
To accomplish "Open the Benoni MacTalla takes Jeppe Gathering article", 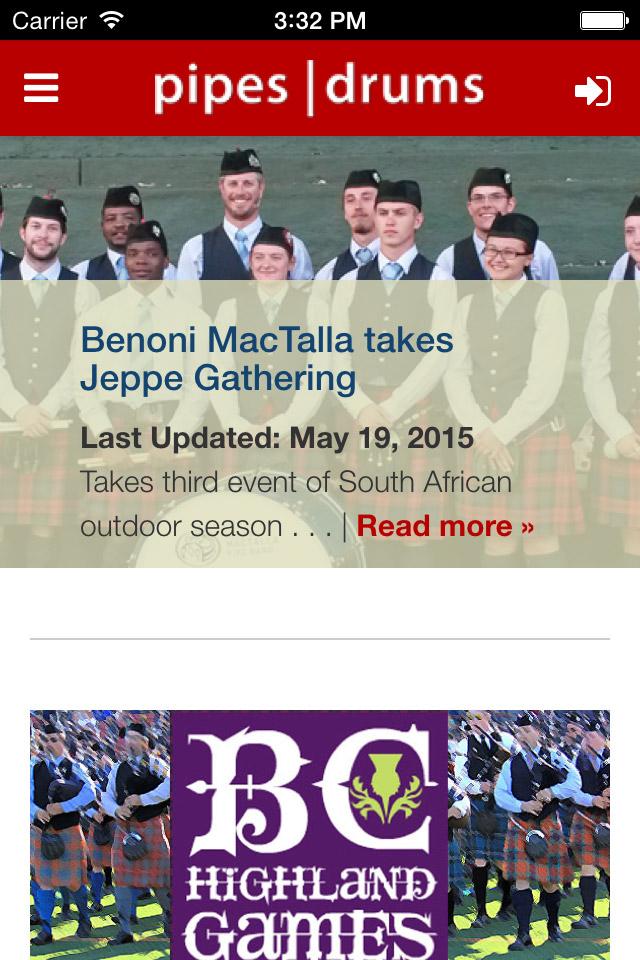I will tap(267, 359).
